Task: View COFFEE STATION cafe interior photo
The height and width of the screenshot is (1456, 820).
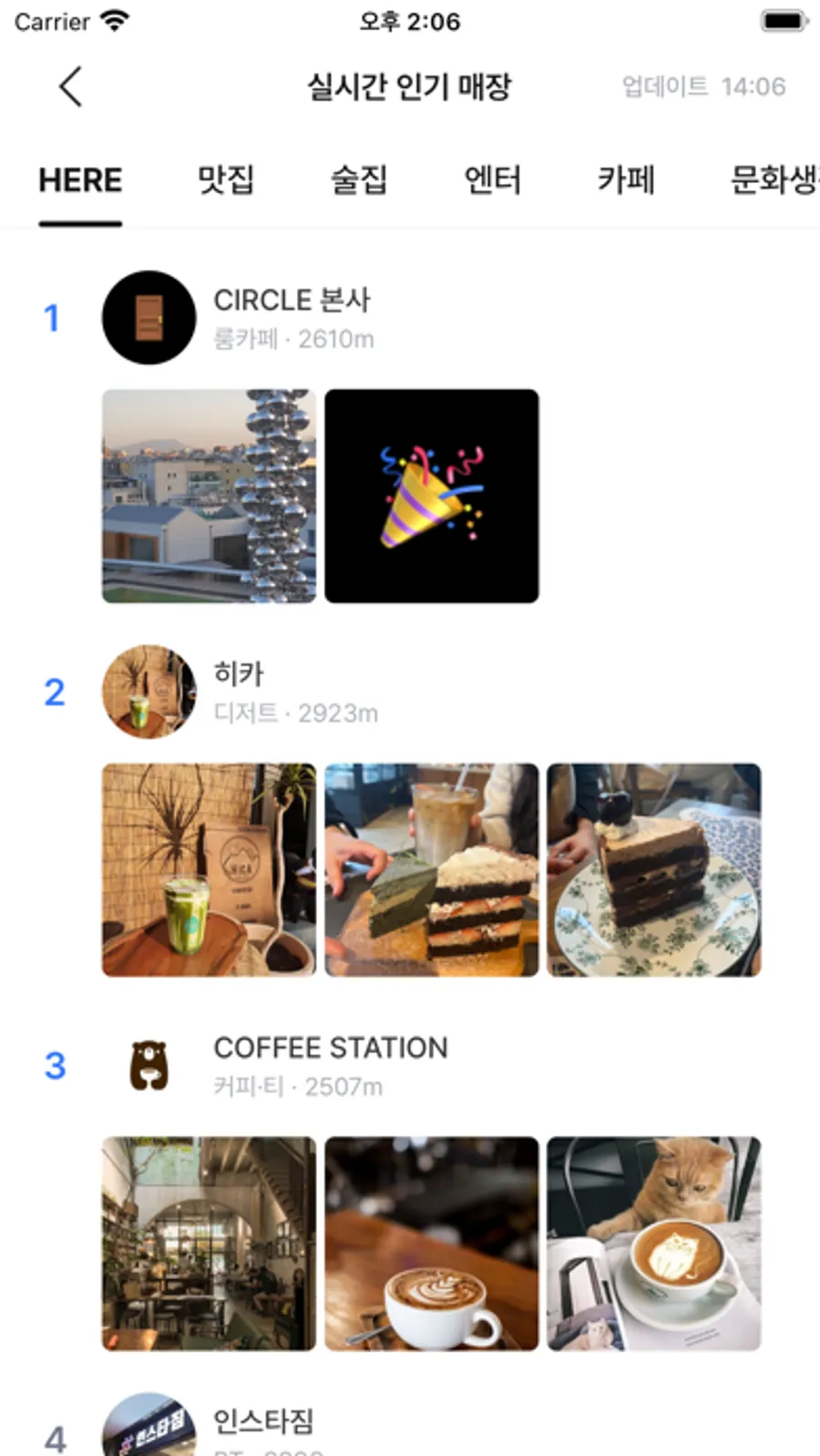Action: pyautogui.click(x=209, y=1243)
